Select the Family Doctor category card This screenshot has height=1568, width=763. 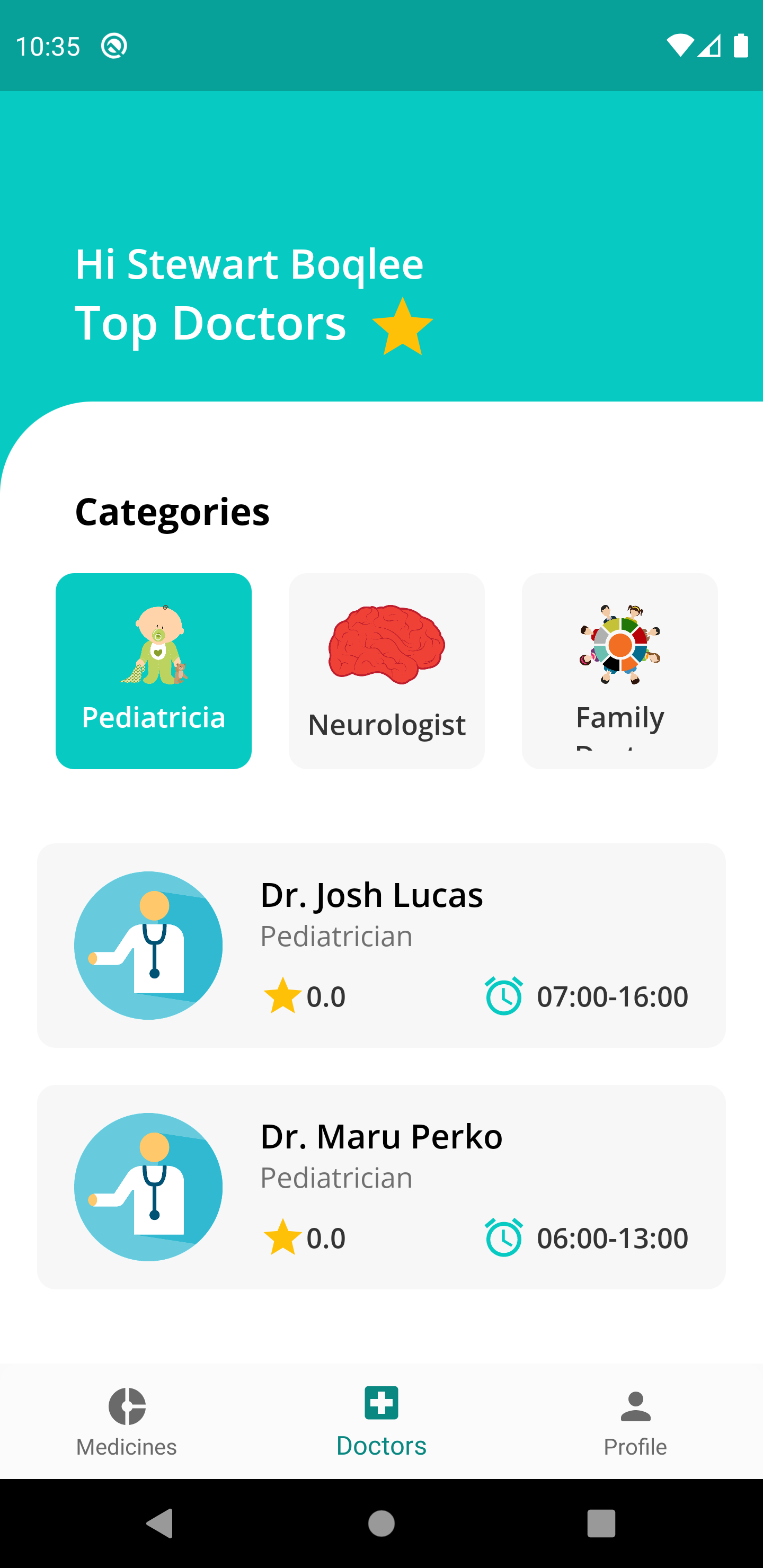click(619, 671)
